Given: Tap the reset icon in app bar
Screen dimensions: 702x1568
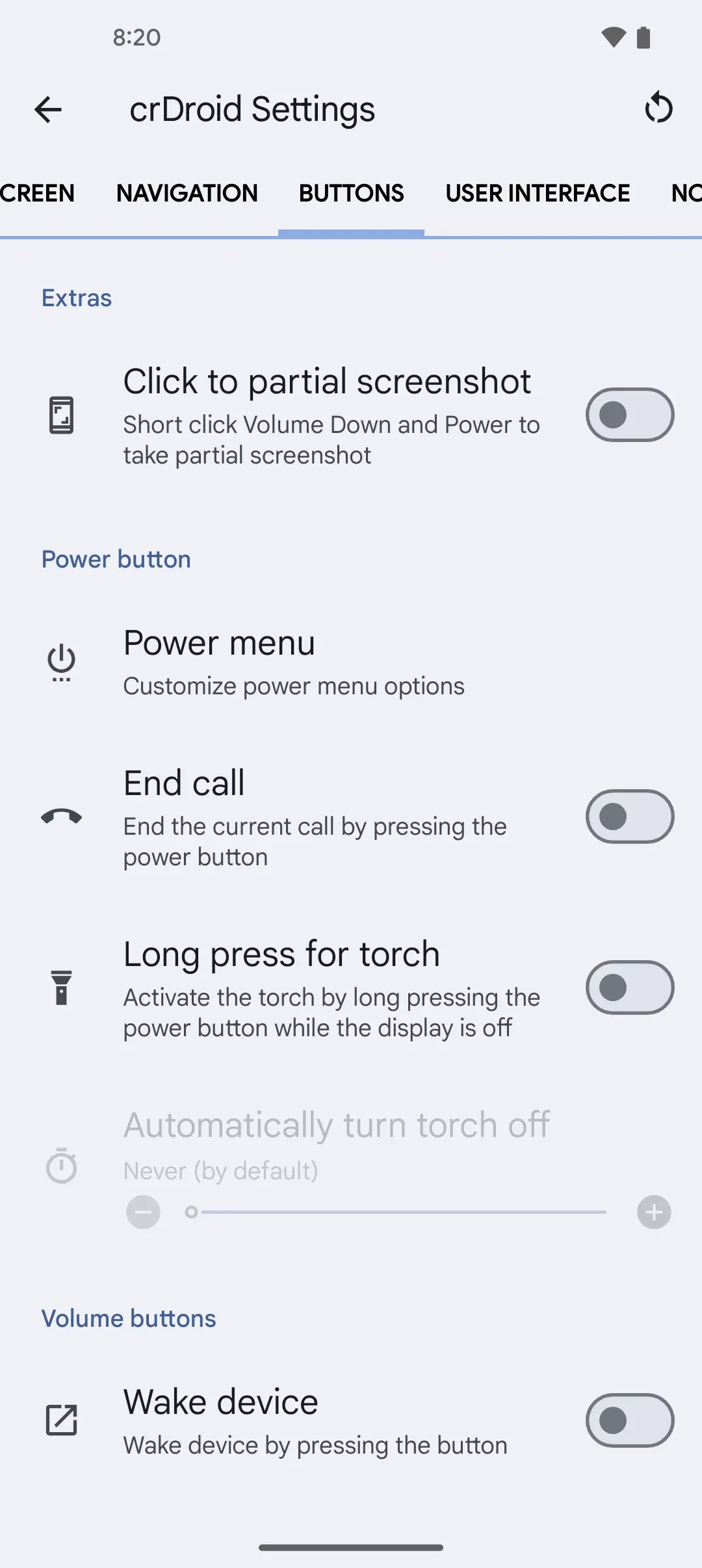Looking at the screenshot, I should tap(658, 108).
